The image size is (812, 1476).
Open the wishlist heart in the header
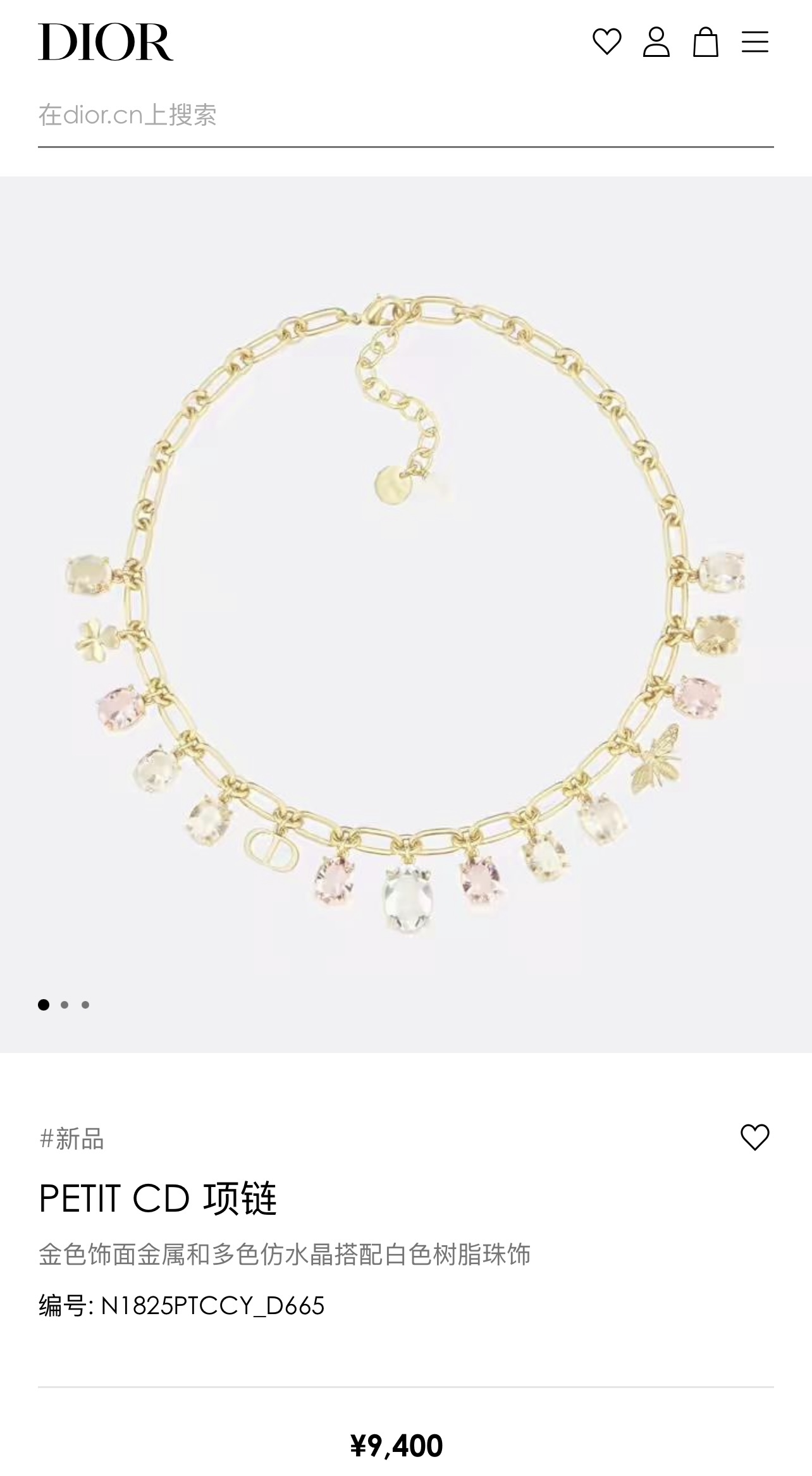point(606,42)
